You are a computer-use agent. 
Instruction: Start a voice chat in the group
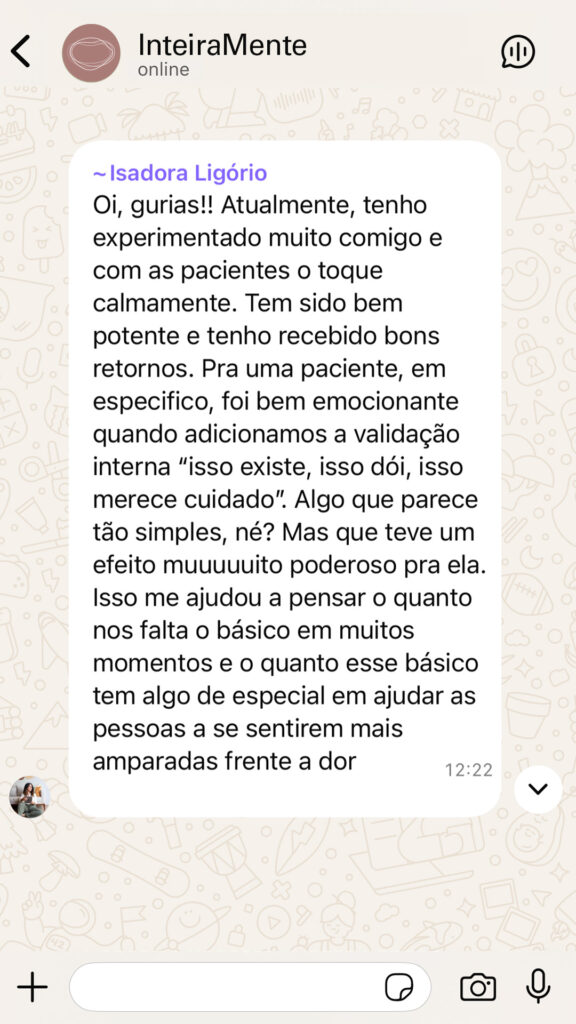point(518,52)
